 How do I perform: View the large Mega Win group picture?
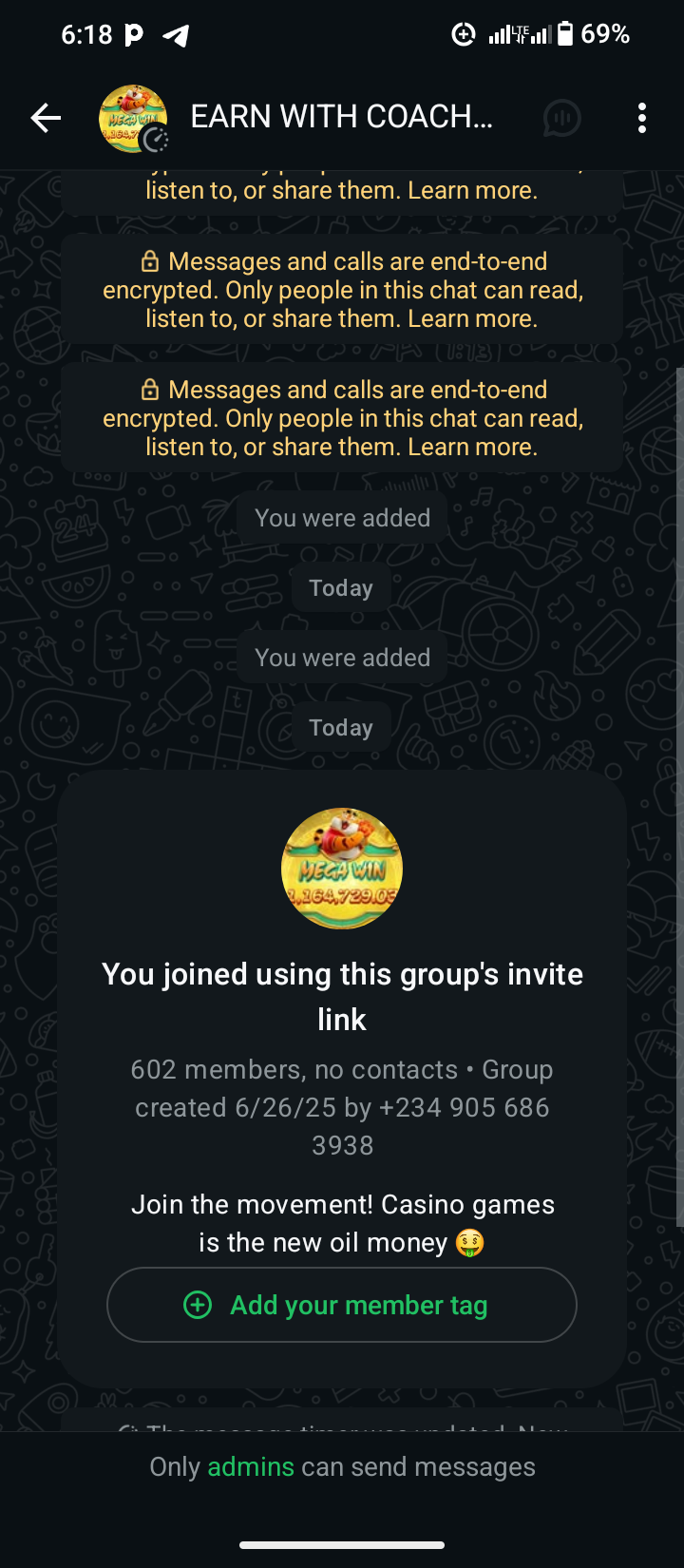(342, 869)
